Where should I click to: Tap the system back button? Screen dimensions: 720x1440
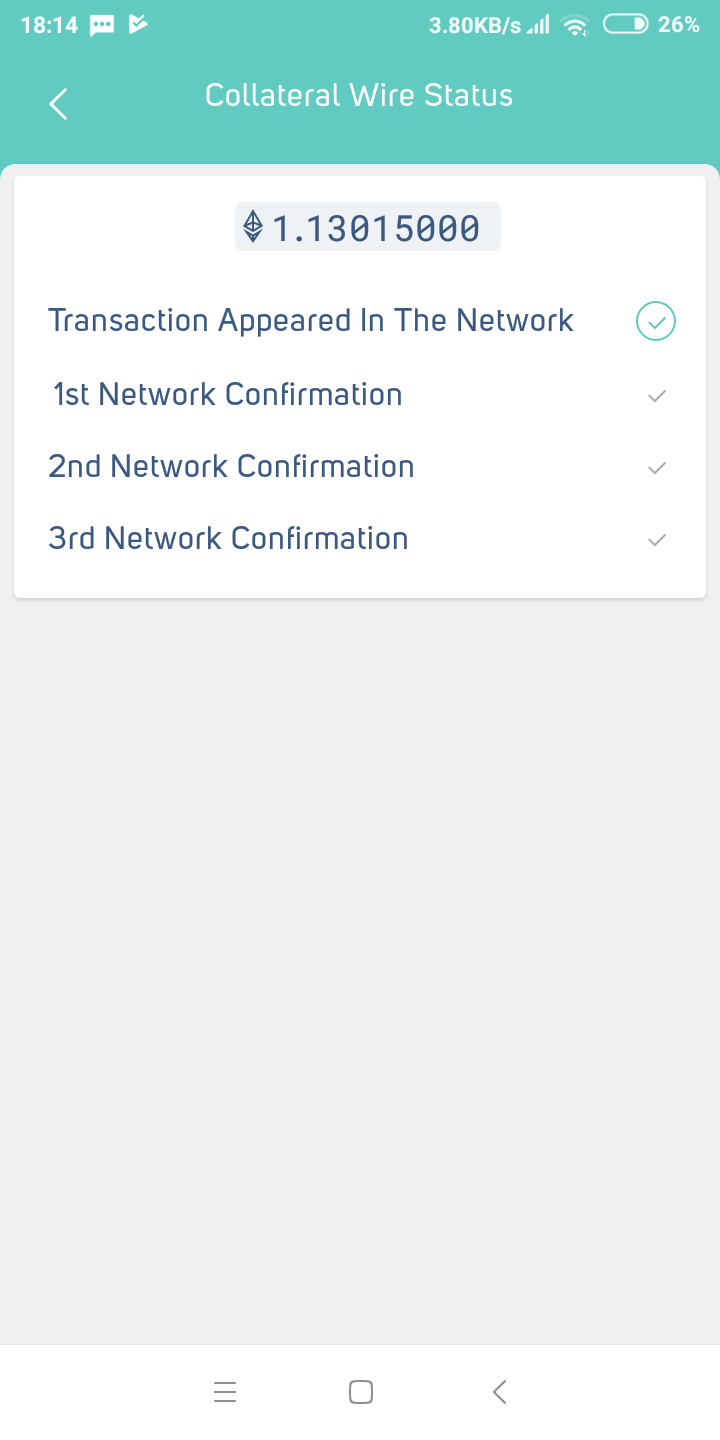pos(500,1392)
